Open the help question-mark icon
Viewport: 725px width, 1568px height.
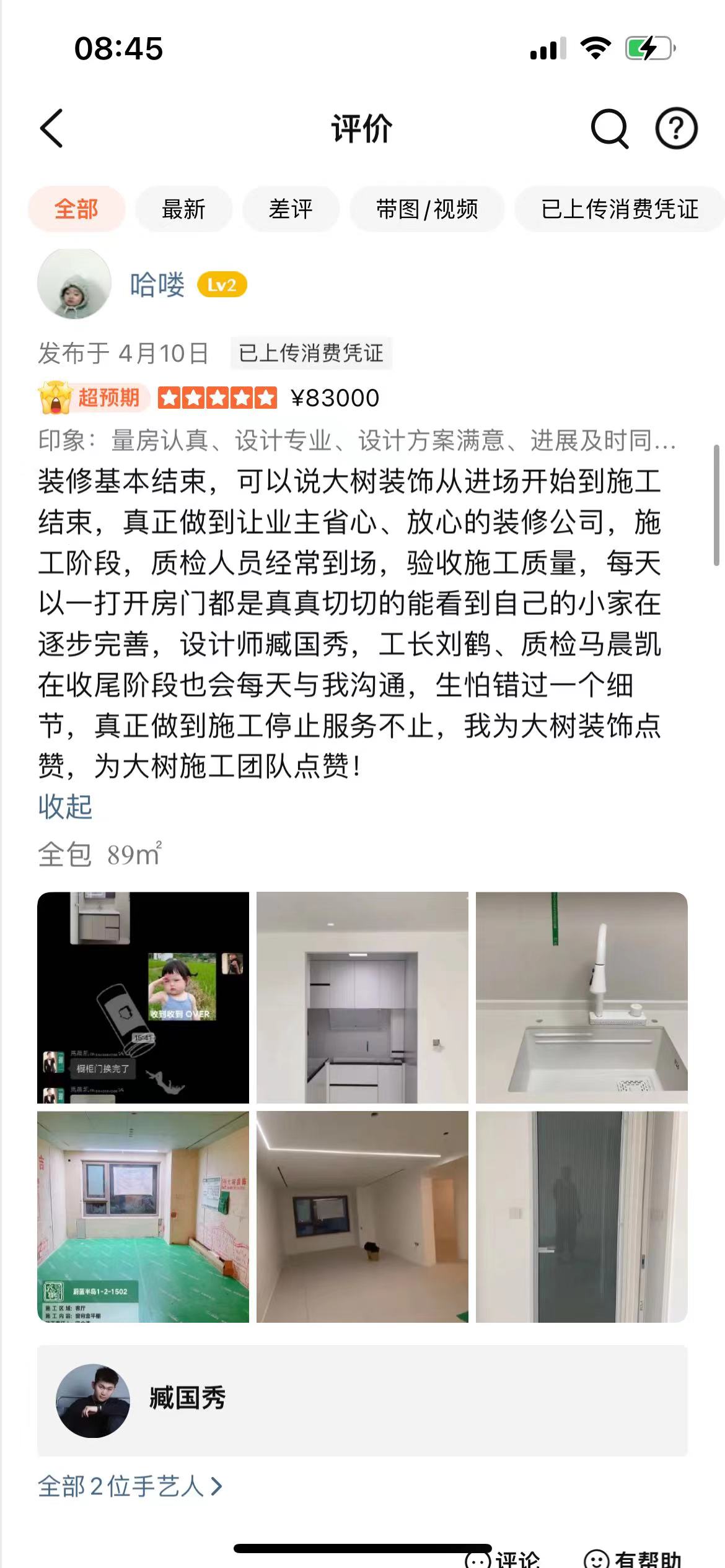click(x=676, y=129)
